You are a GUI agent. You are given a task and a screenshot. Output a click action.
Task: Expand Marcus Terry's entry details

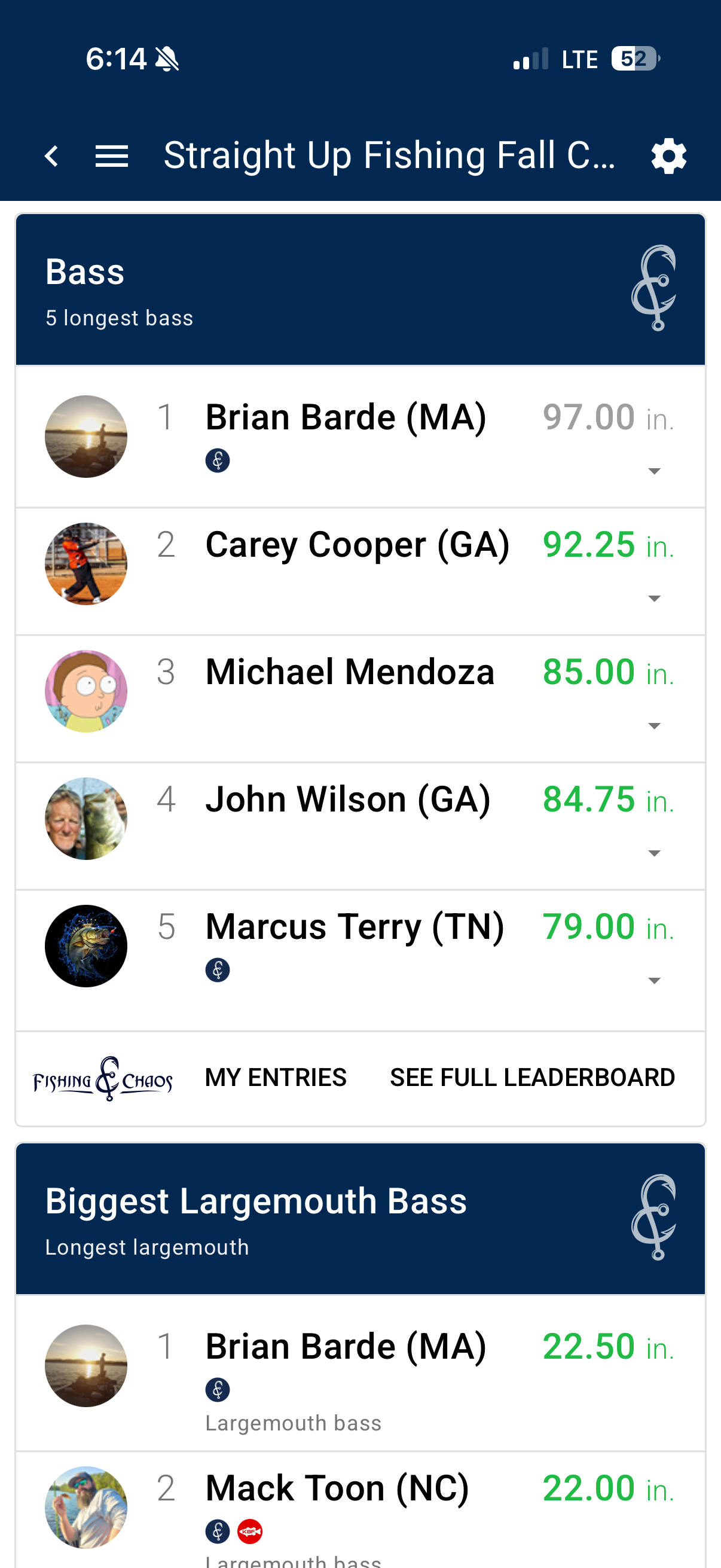(x=654, y=980)
